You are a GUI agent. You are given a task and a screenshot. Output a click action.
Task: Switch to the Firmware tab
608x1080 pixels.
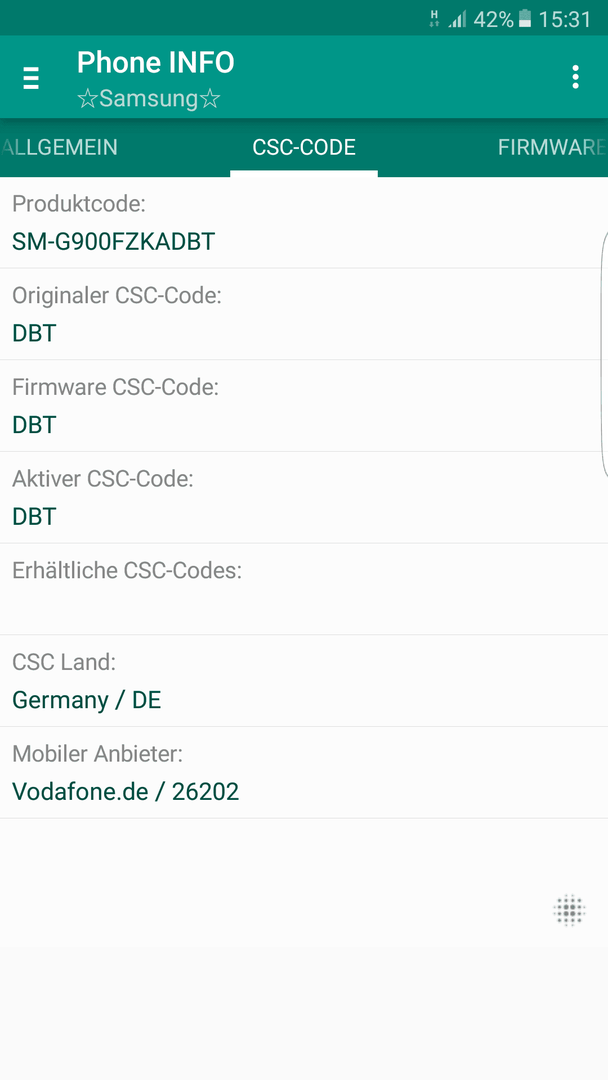[552, 147]
